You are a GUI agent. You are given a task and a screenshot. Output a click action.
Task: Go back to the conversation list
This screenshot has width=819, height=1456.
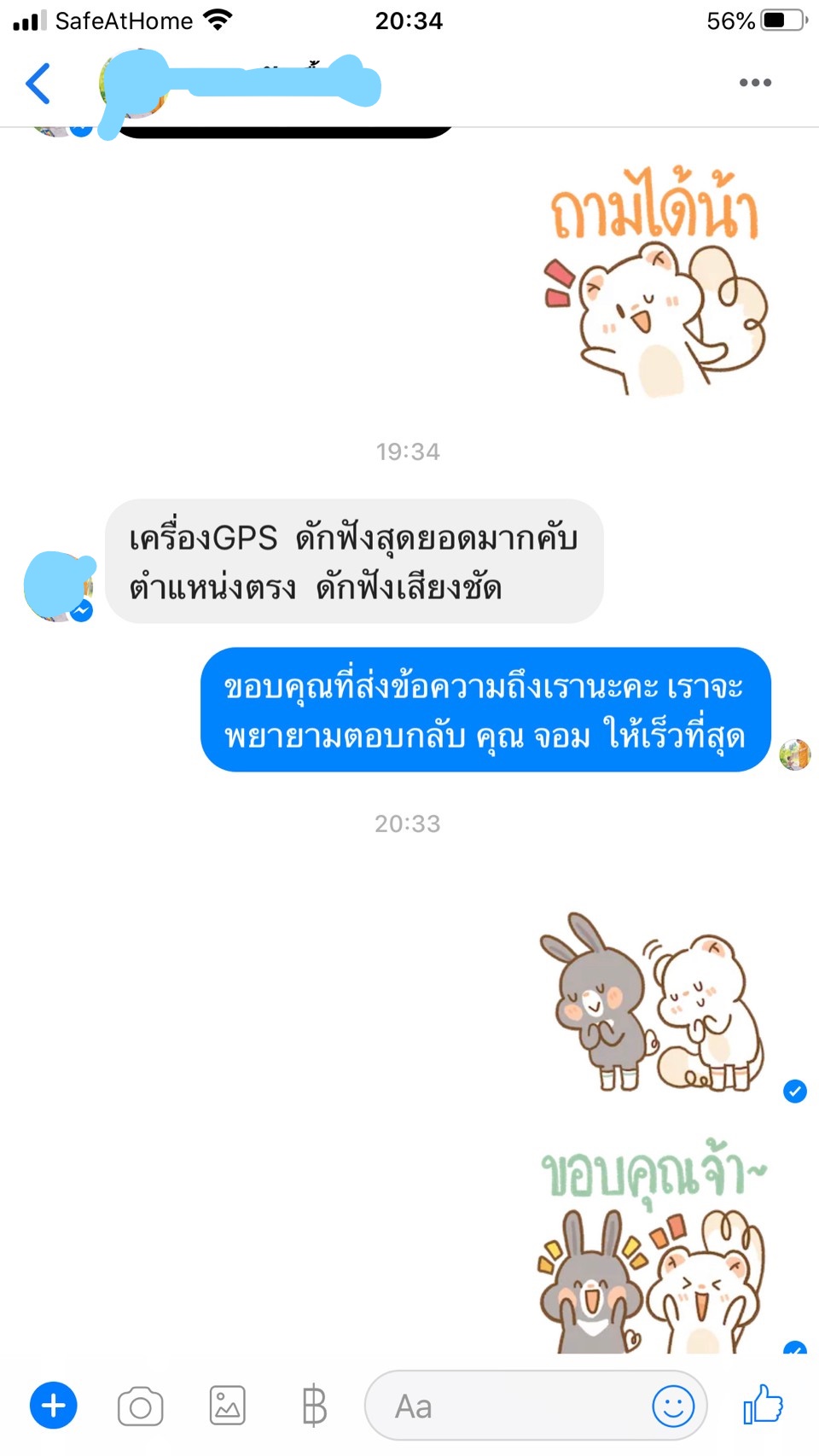(x=38, y=84)
